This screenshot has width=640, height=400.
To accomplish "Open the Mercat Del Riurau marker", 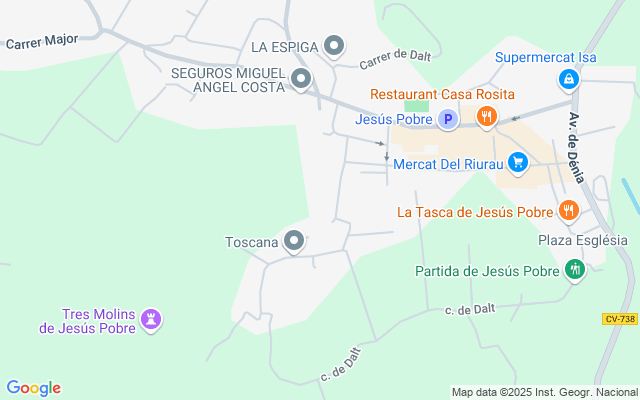I will tap(518, 163).
